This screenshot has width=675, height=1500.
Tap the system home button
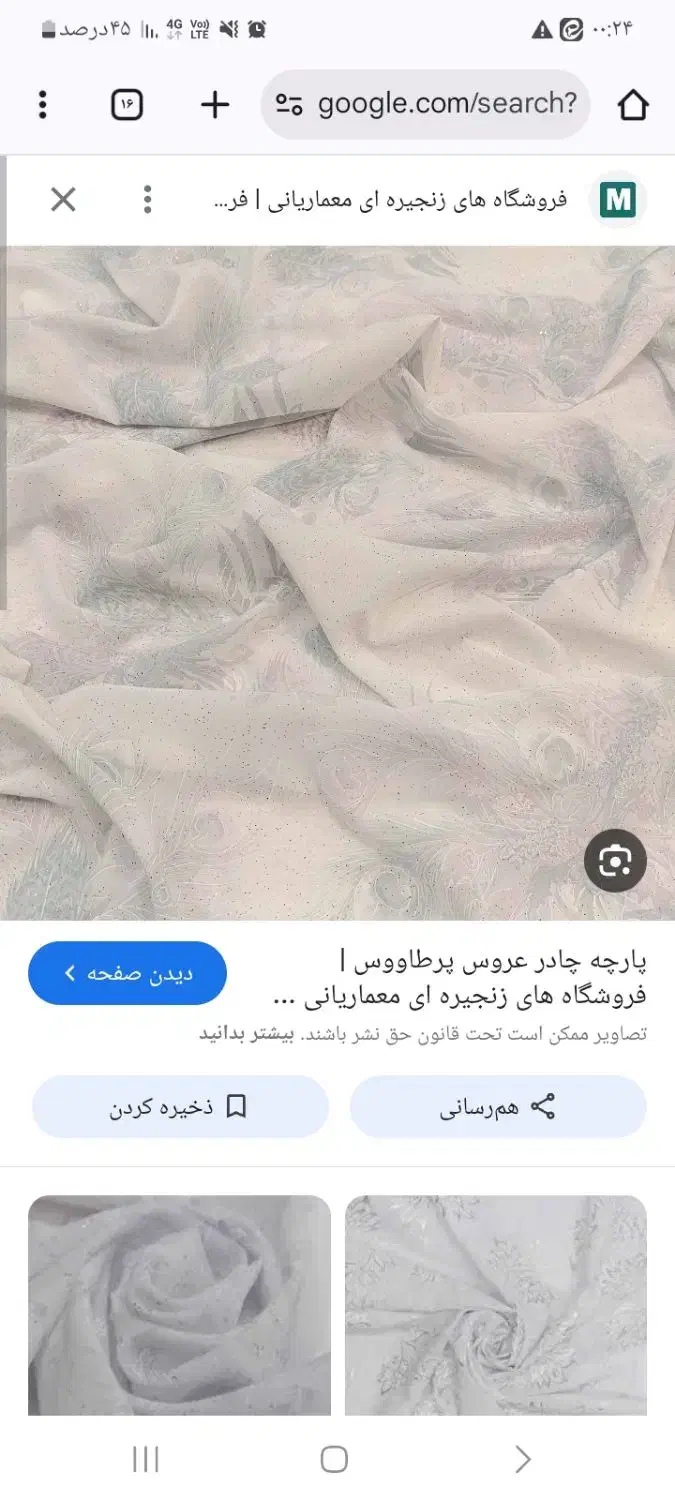pyautogui.click(x=334, y=1459)
